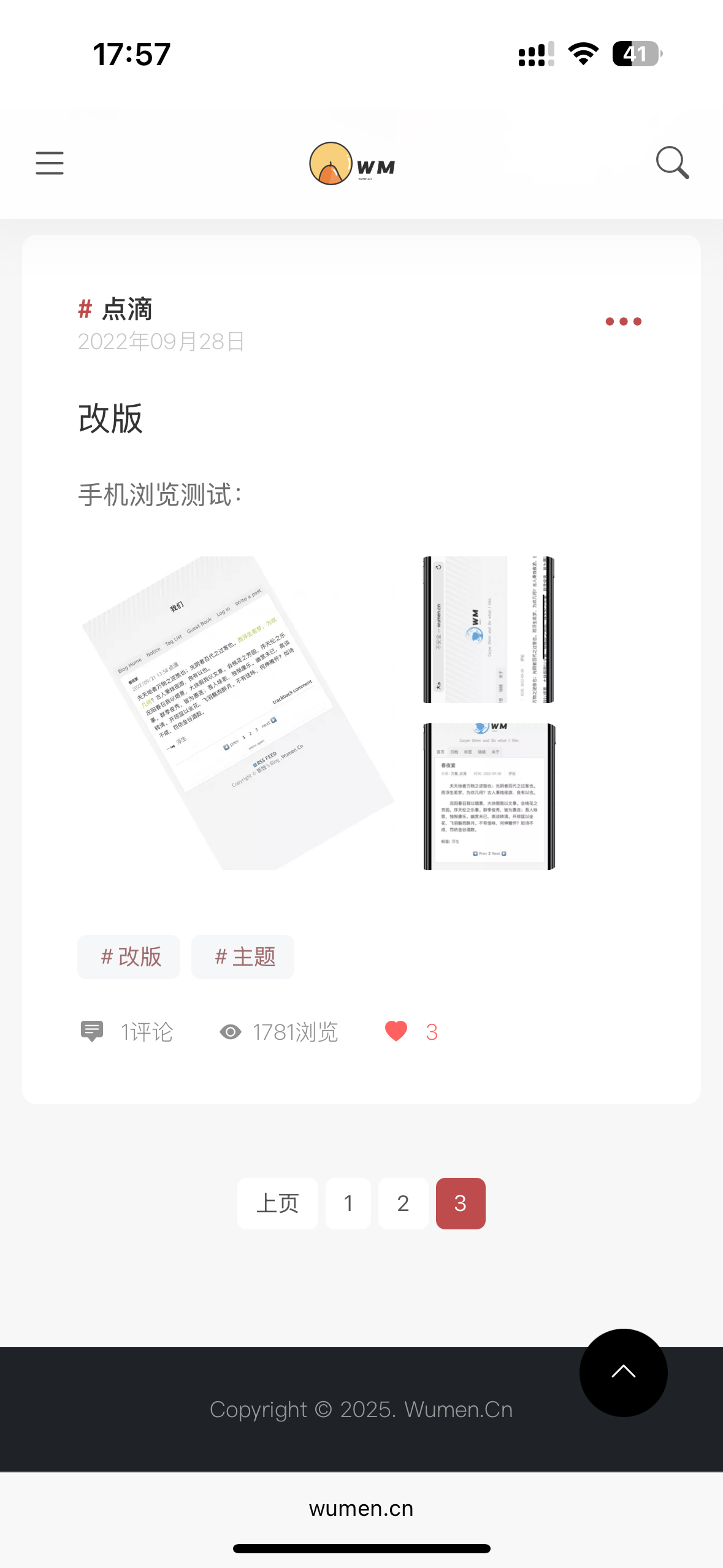The height and width of the screenshot is (1568, 723).
Task: View the large tilted blog screenshot
Action: click(239, 713)
